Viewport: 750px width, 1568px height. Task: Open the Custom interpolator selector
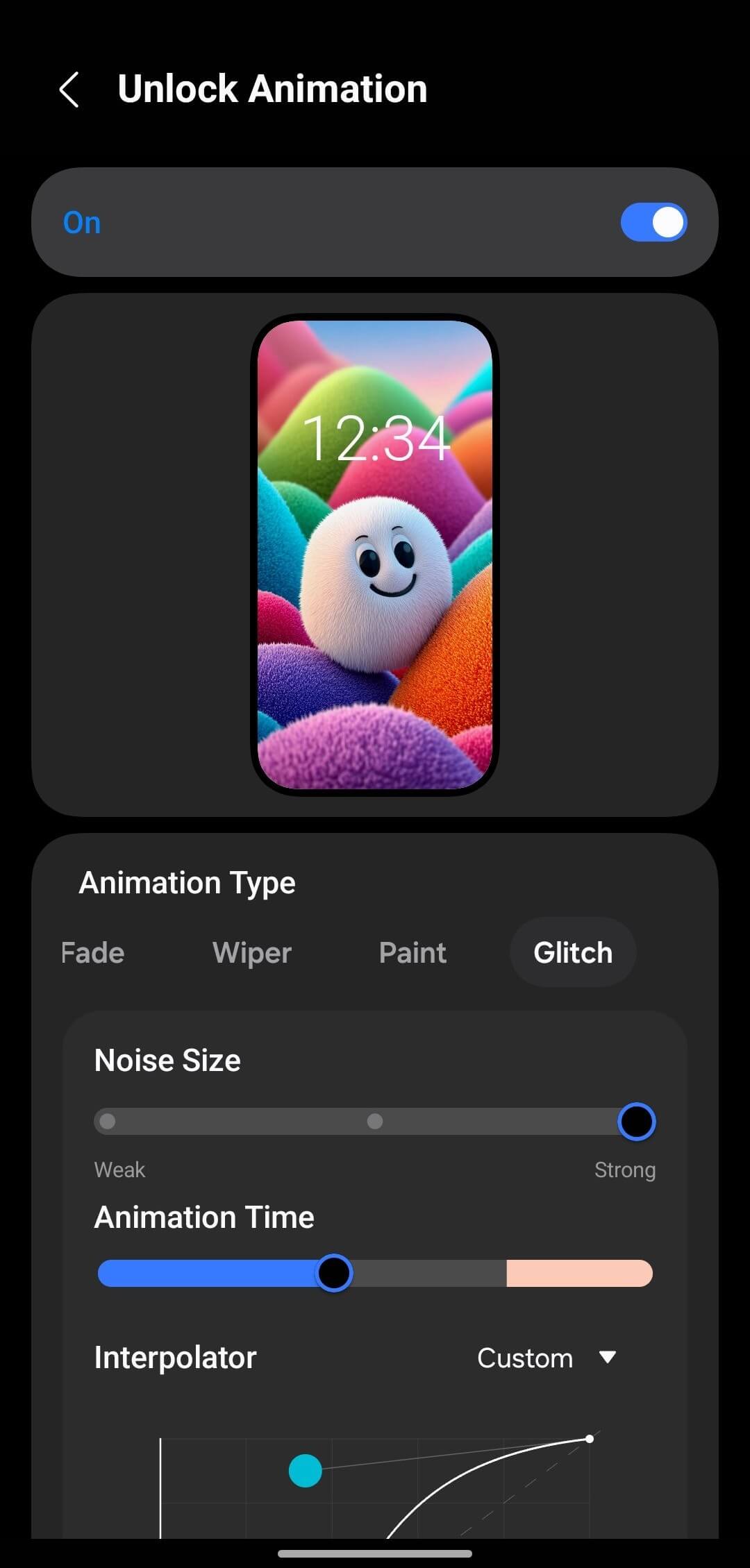[548, 1358]
